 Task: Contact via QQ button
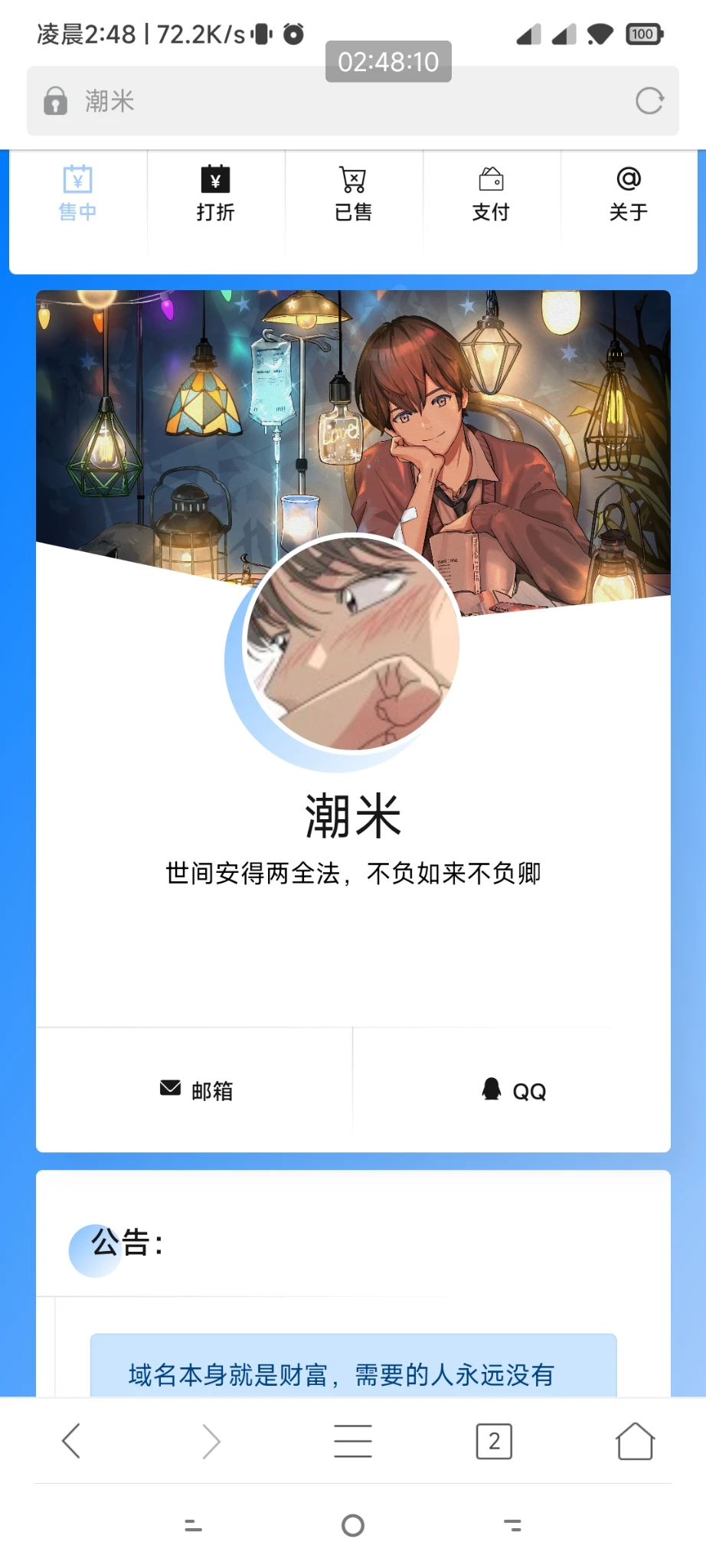pos(512,1090)
